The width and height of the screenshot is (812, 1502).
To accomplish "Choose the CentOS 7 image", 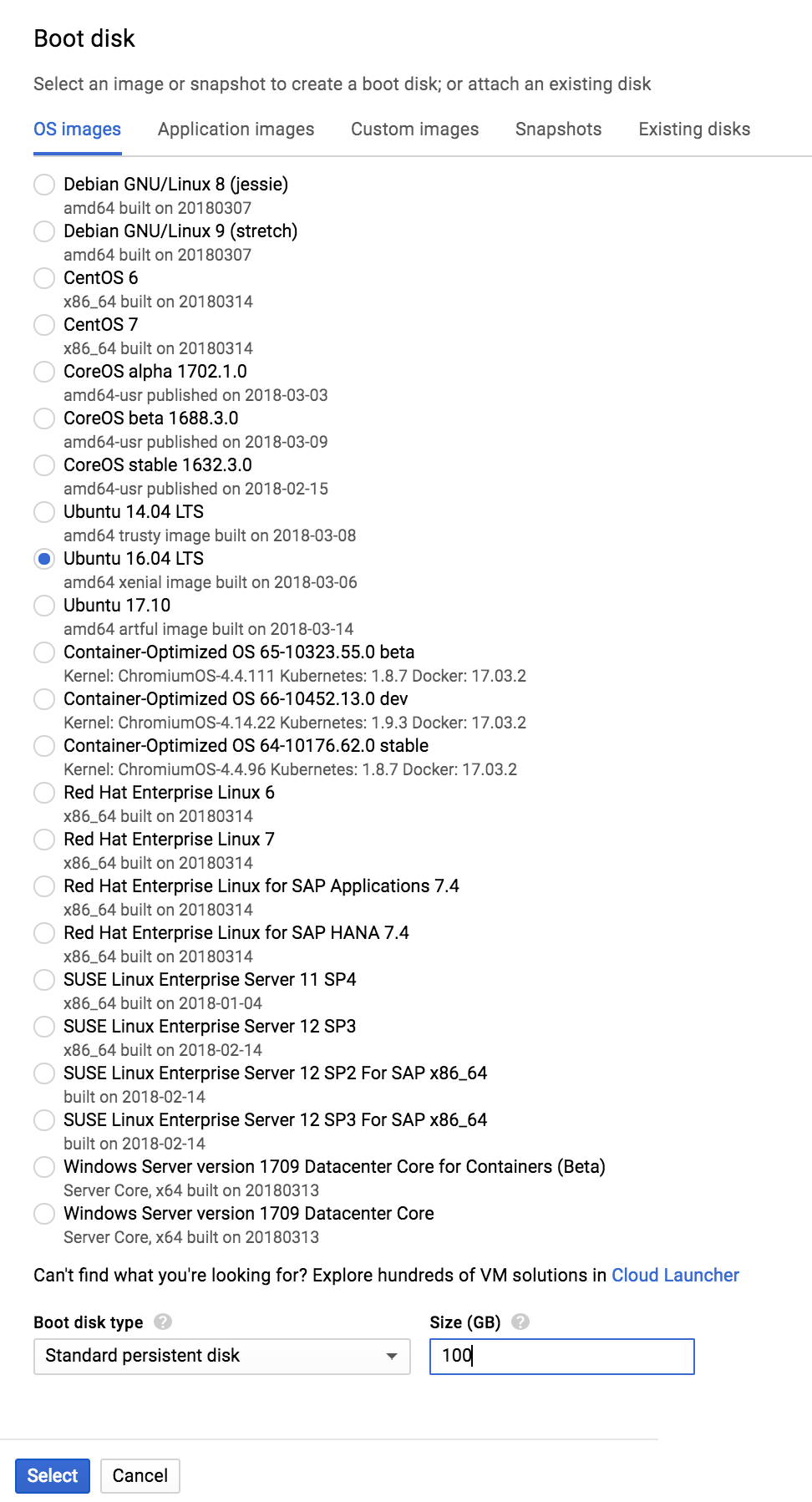I will (x=44, y=325).
